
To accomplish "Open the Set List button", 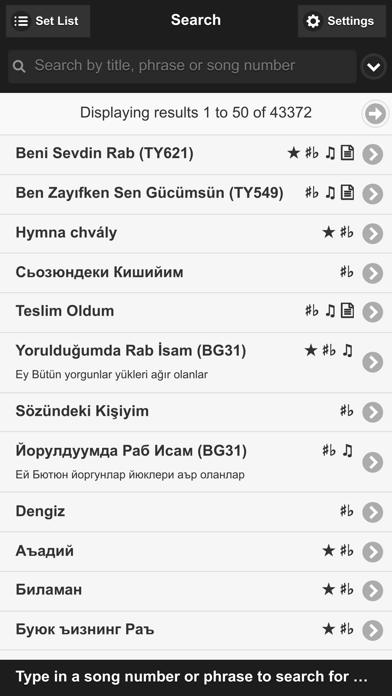I will 48,21.
